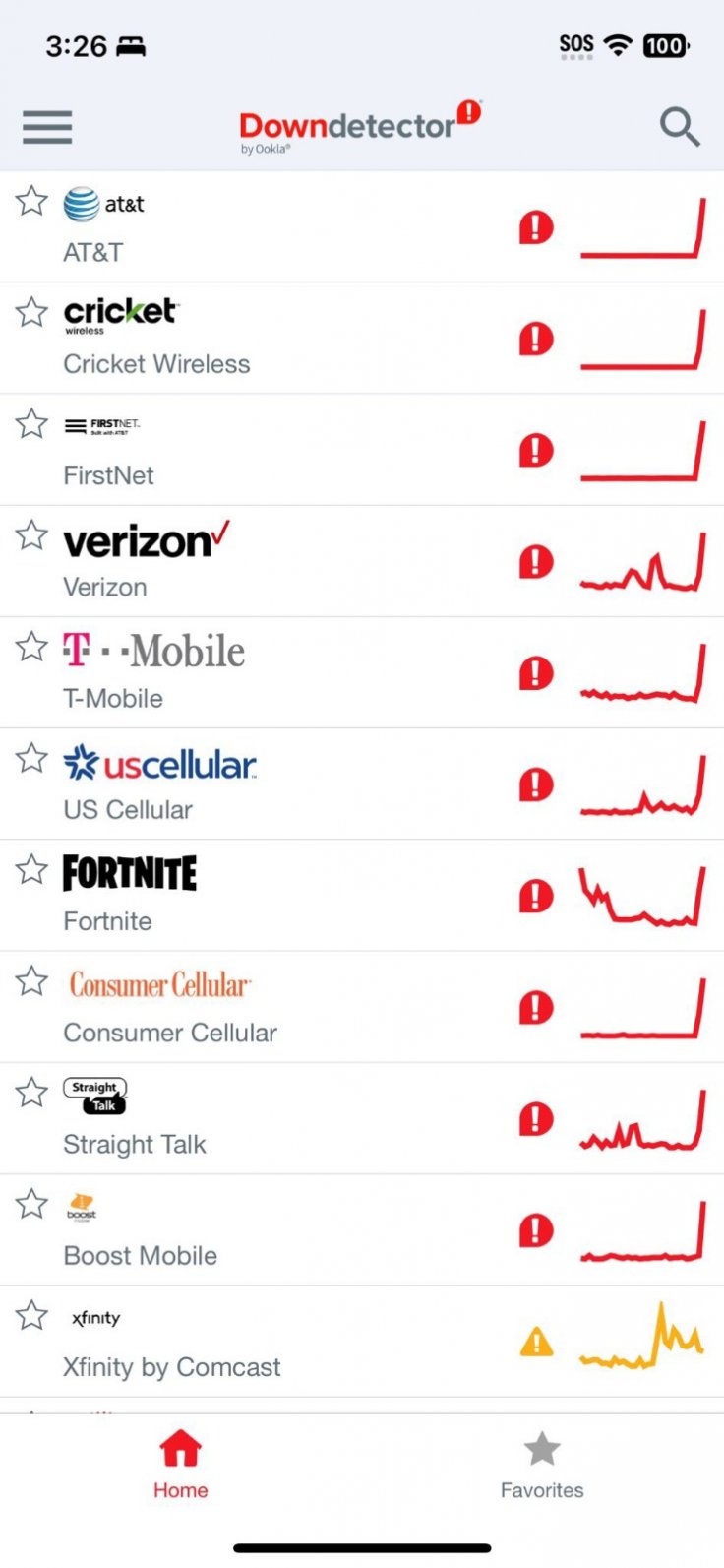Open the hamburger menu
The image size is (724, 1568).
[47, 127]
